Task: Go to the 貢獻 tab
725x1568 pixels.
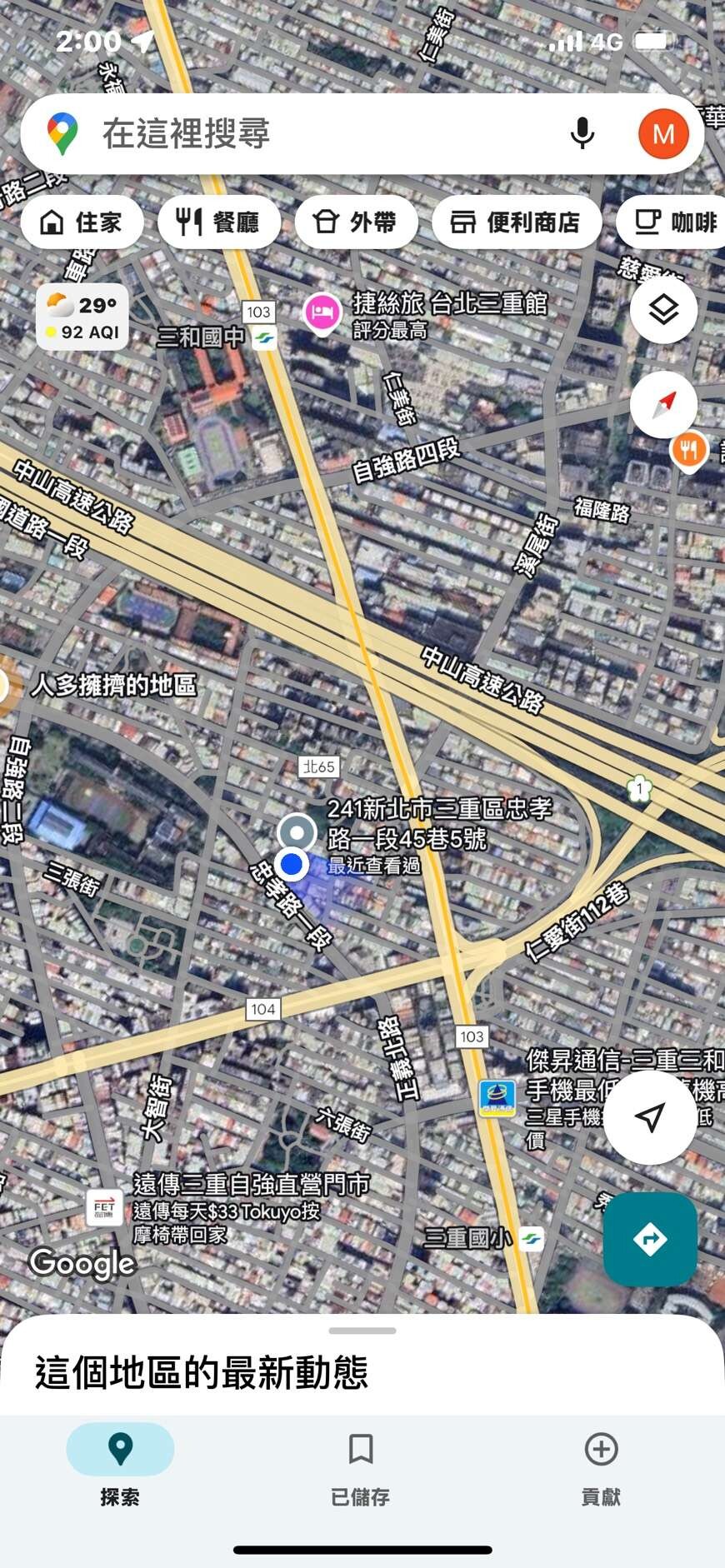Action: 601,1470
